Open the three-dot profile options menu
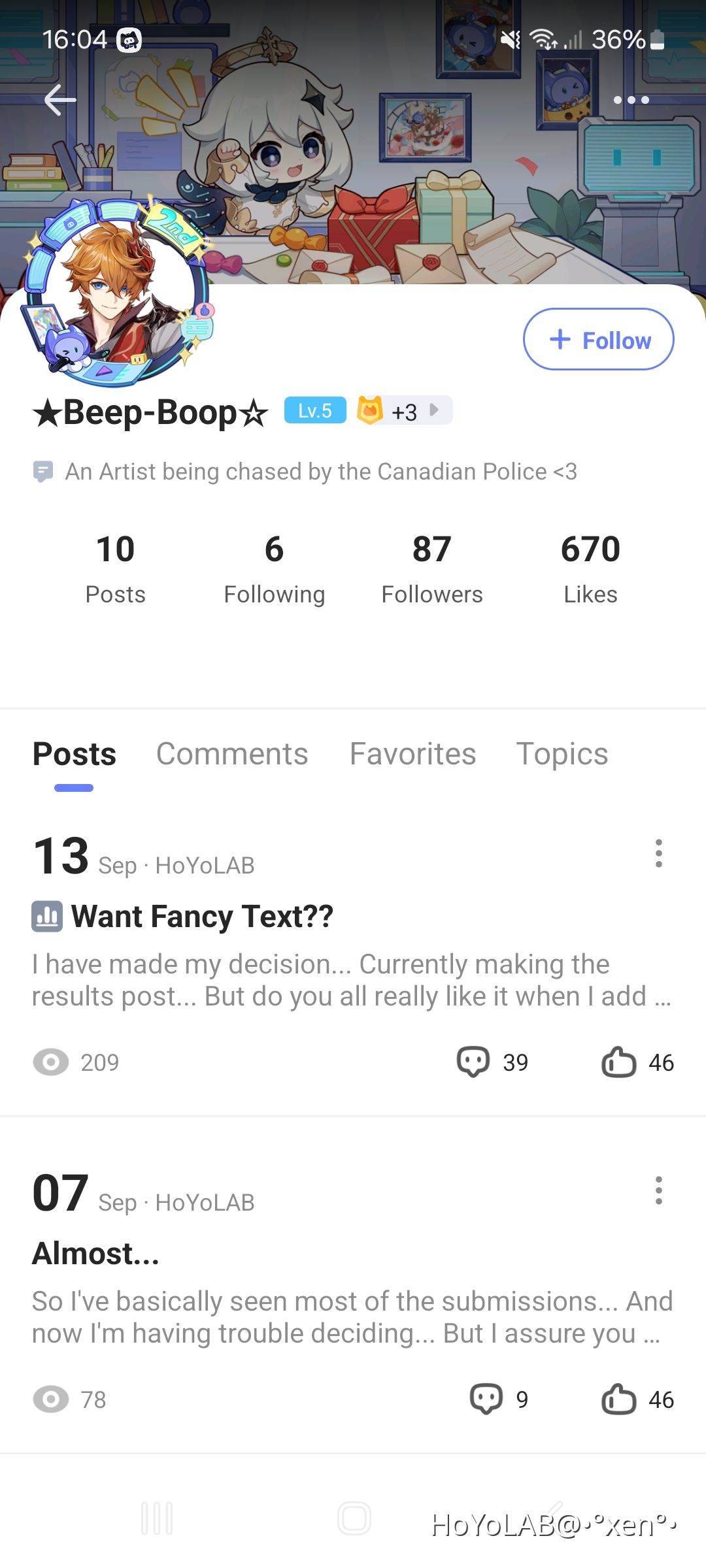This screenshot has height=1568, width=706. click(631, 100)
